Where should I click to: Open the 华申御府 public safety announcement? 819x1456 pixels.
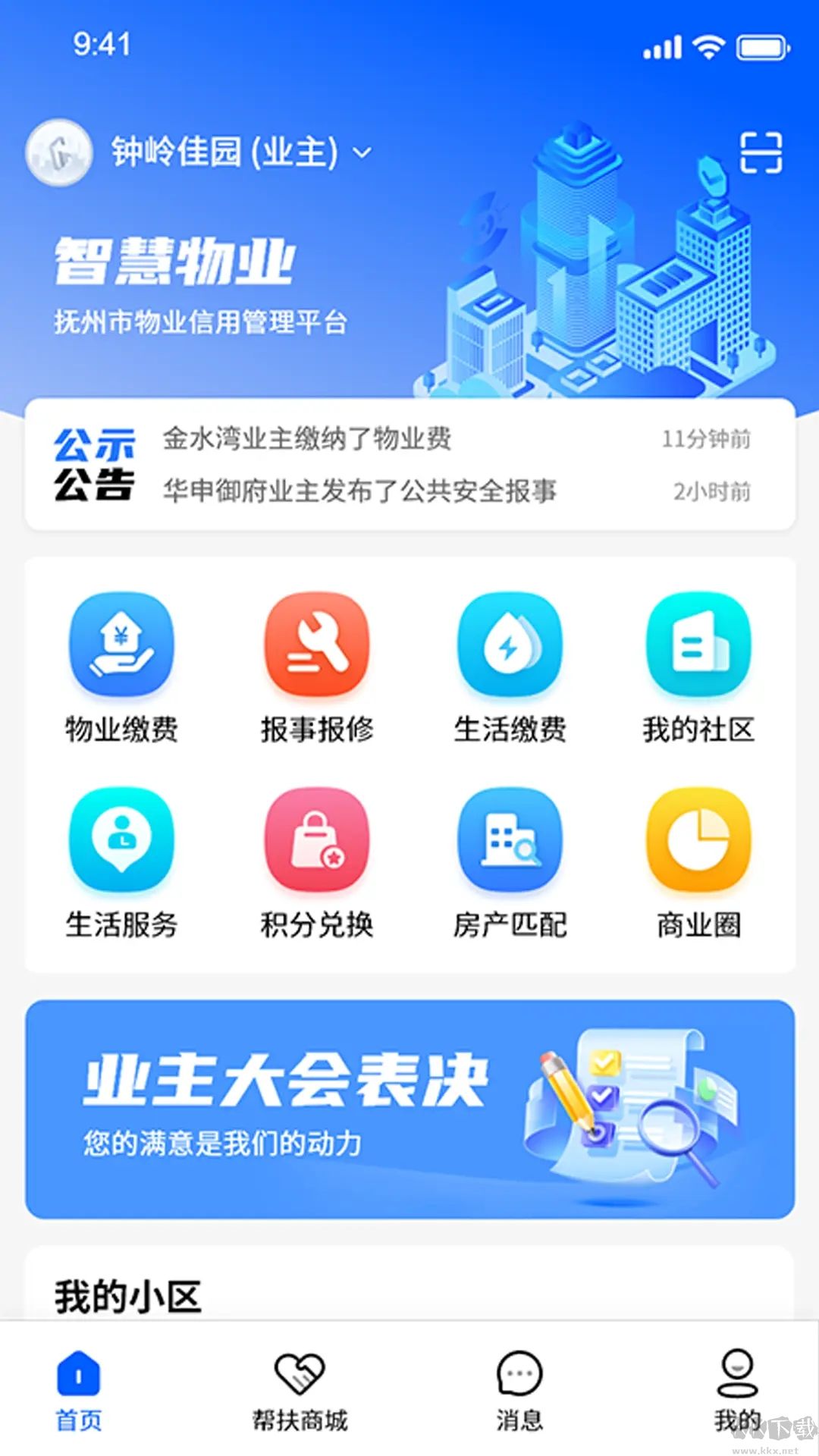point(356,491)
